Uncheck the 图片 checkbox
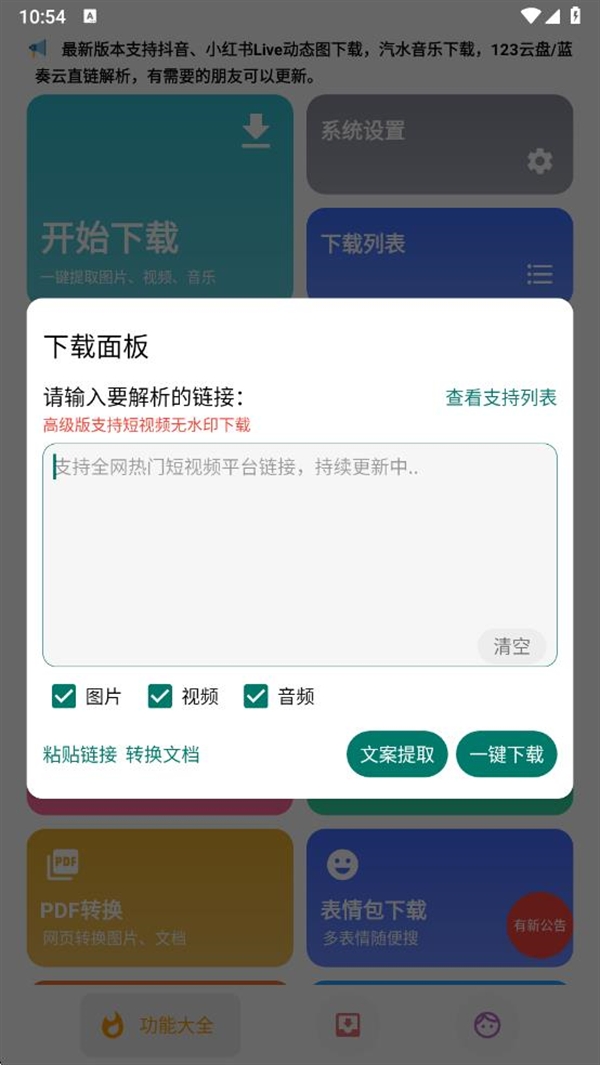The height and width of the screenshot is (1065, 600). [64, 696]
